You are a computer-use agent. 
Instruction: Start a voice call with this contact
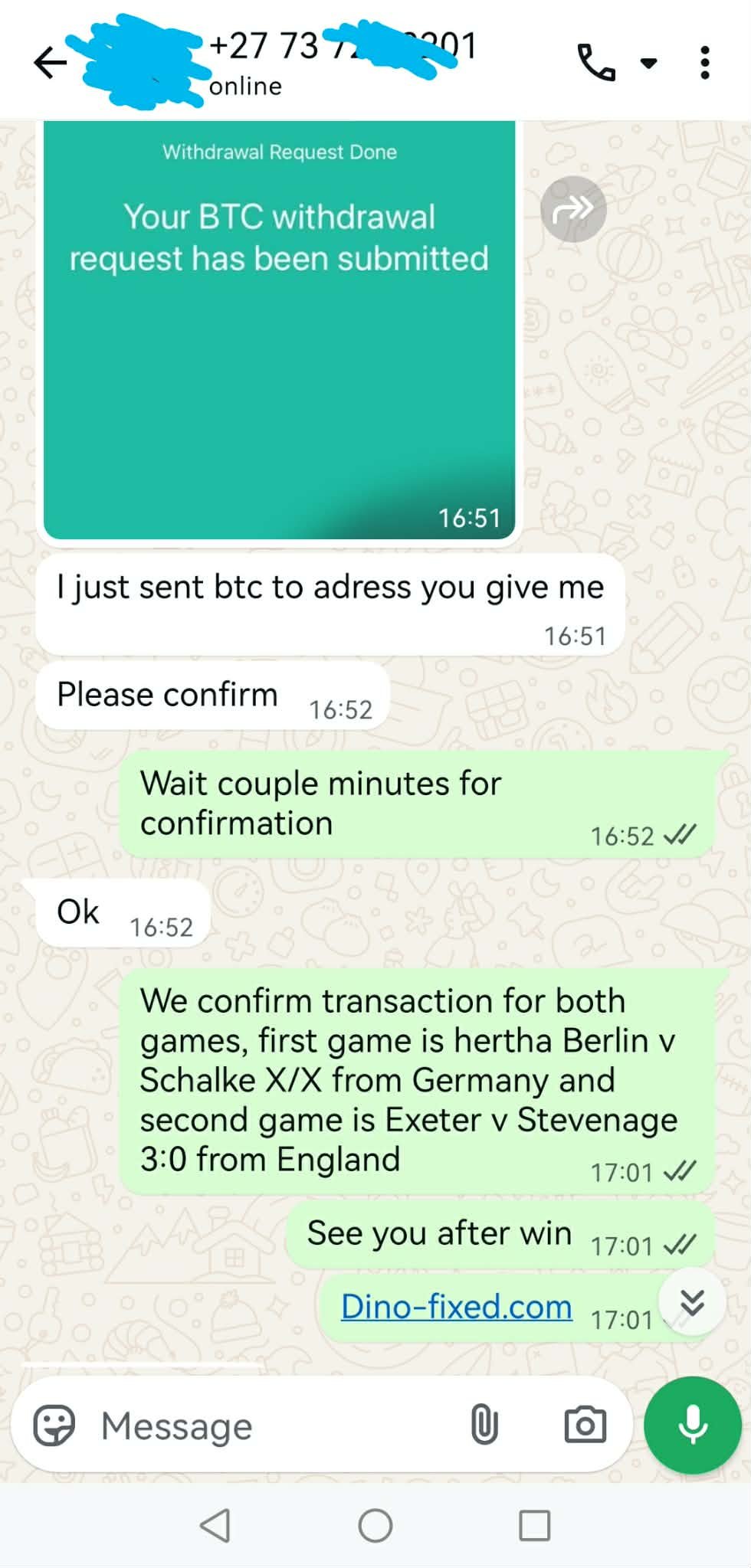point(596,63)
